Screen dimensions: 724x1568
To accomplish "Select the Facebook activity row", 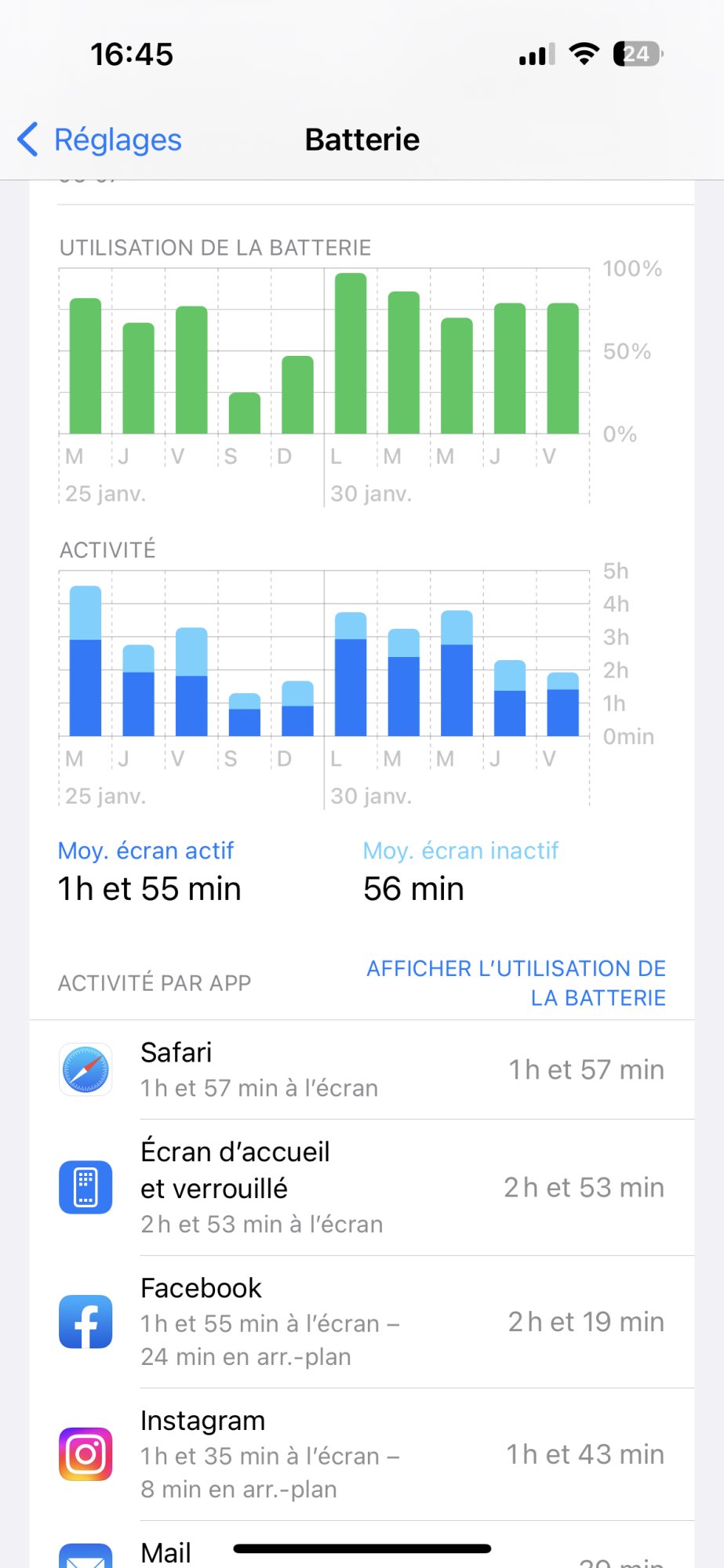I will point(362,1322).
